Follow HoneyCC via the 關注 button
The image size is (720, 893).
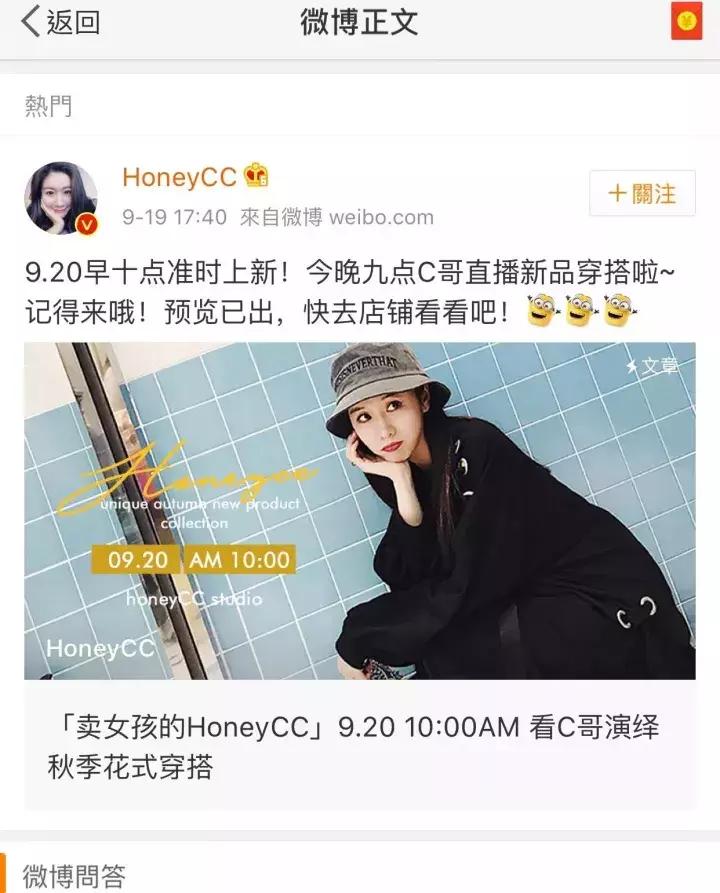pyautogui.click(x=644, y=193)
